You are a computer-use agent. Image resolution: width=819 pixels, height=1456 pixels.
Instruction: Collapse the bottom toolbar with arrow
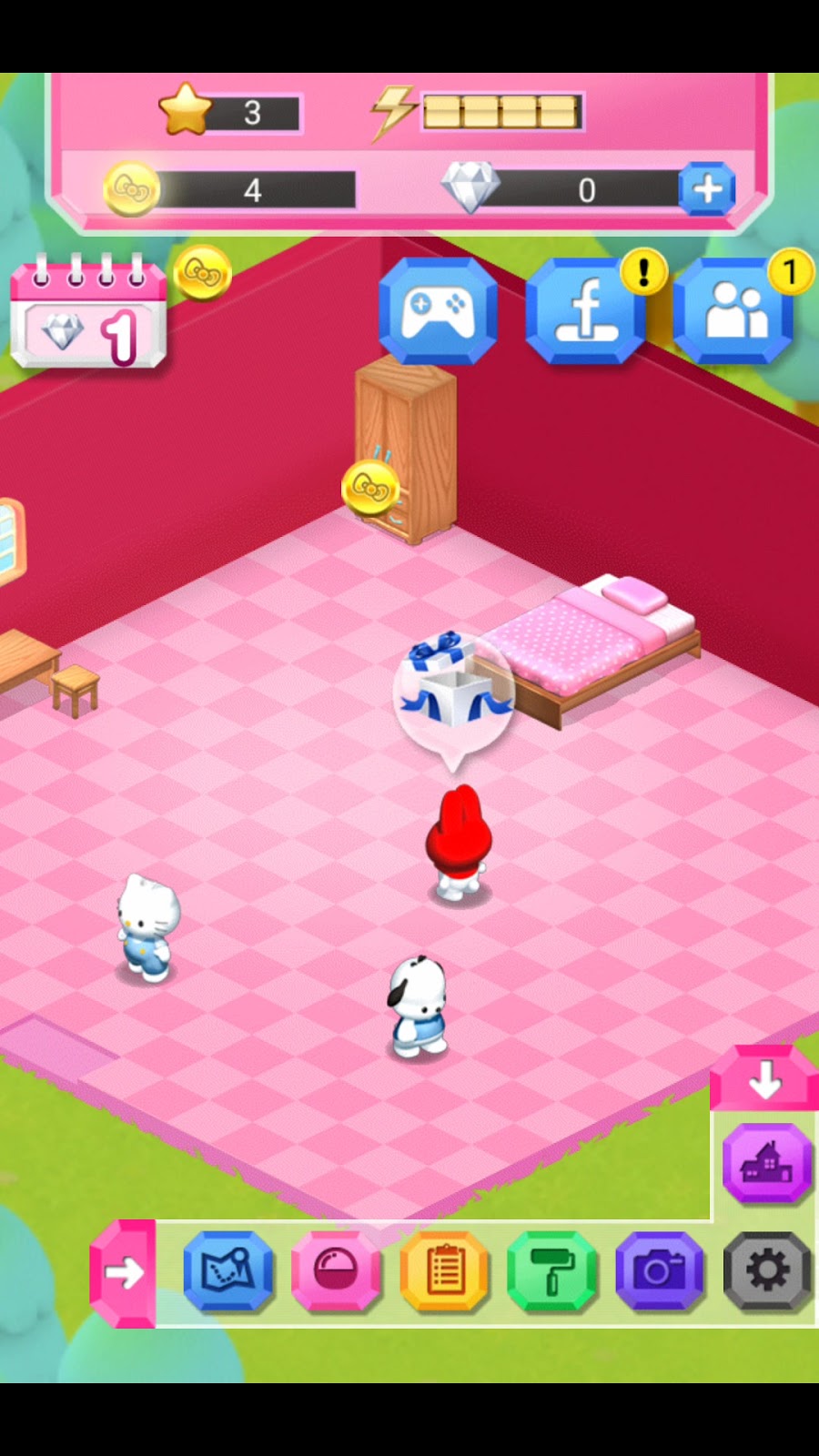[x=124, y=1273]
